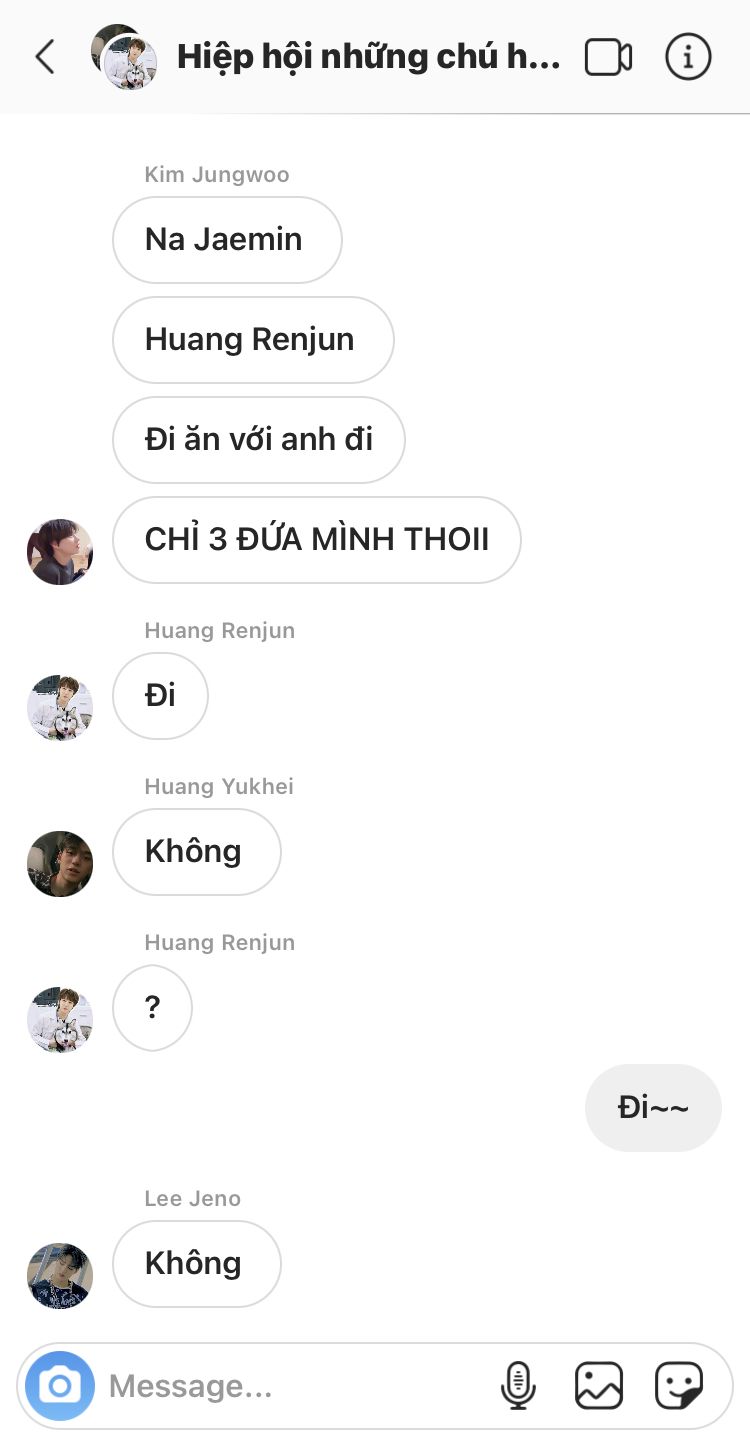Start a video call with the group
Viewport: 750px width, 1448px height.
tap(608, 57)
